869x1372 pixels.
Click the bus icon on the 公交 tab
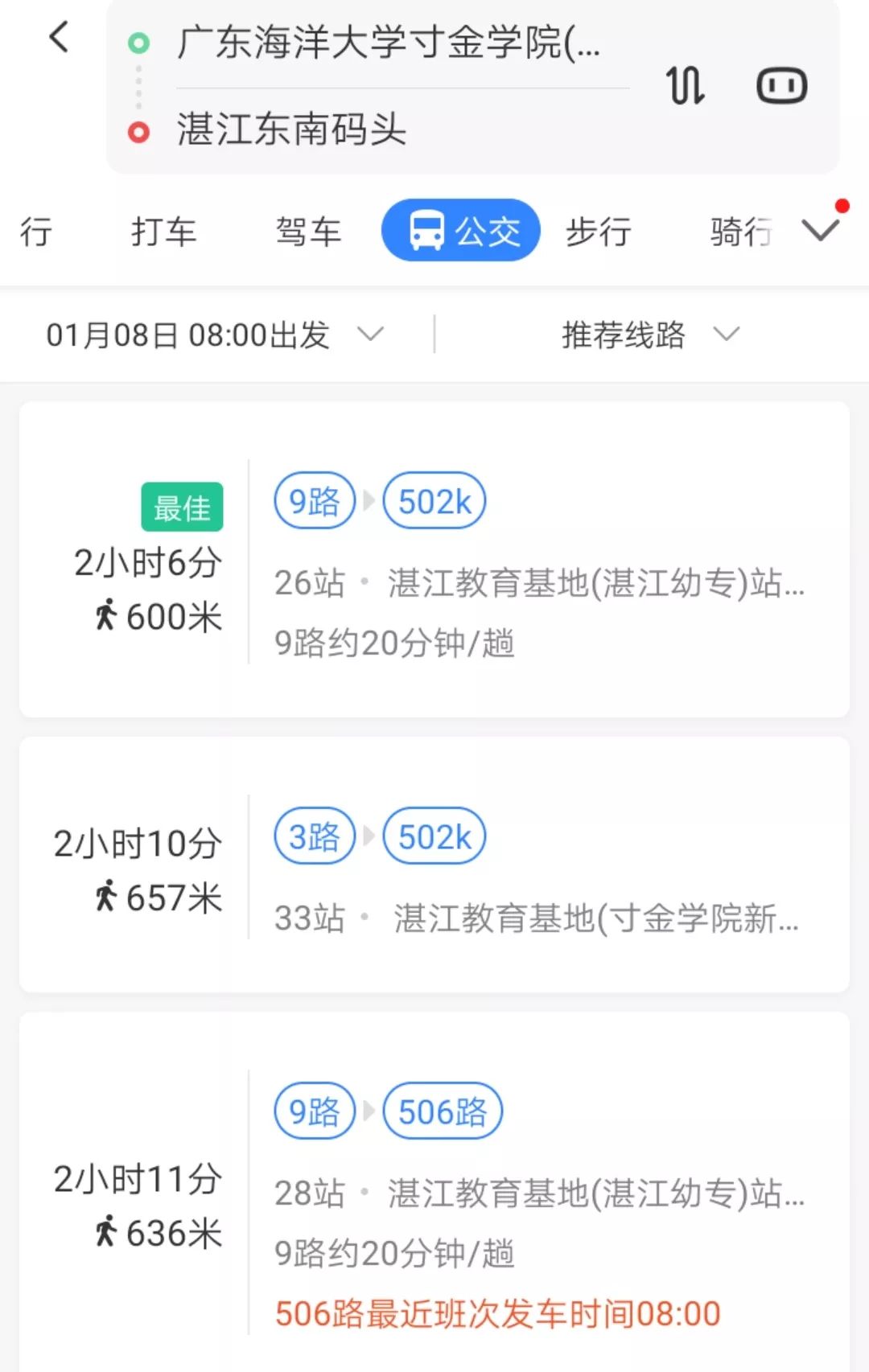(426, 229)
